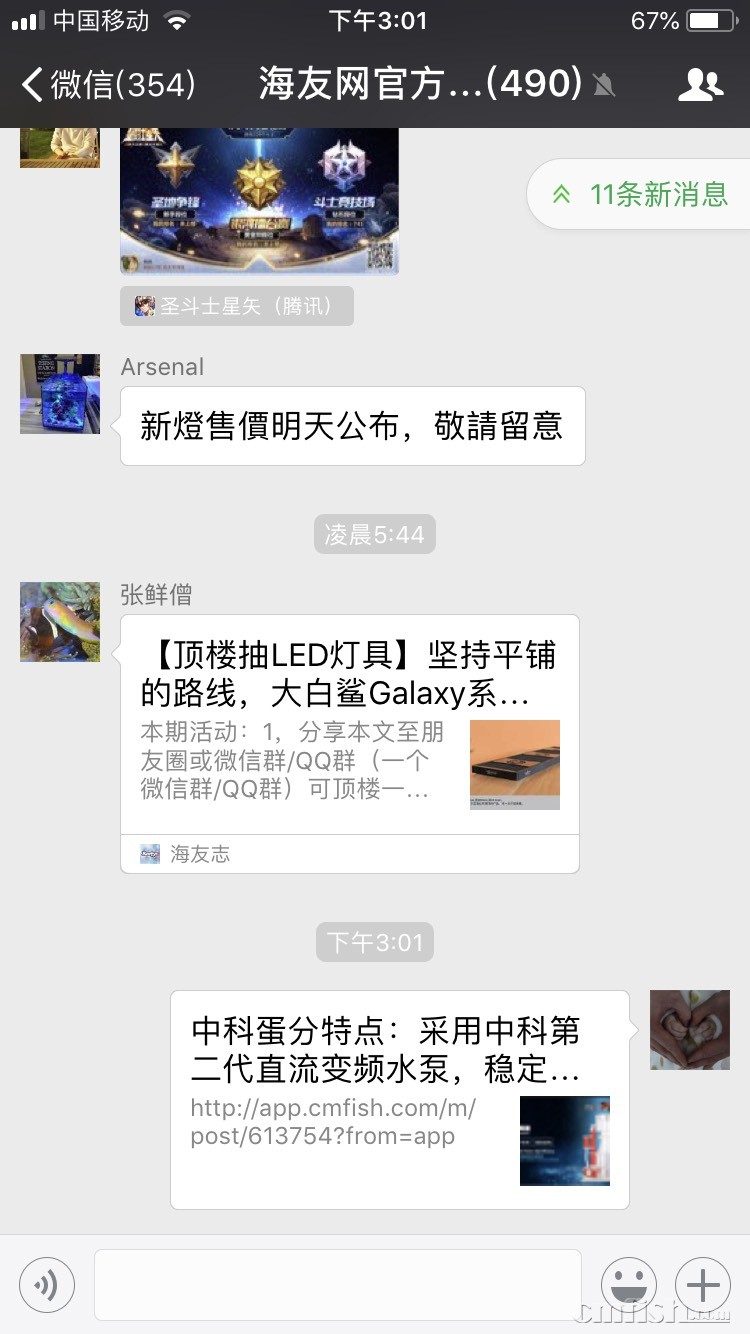Go back to the WeChat chat list
Image resolution: width=750 pixels, height=1334 pixels.
tap(108, 84)
